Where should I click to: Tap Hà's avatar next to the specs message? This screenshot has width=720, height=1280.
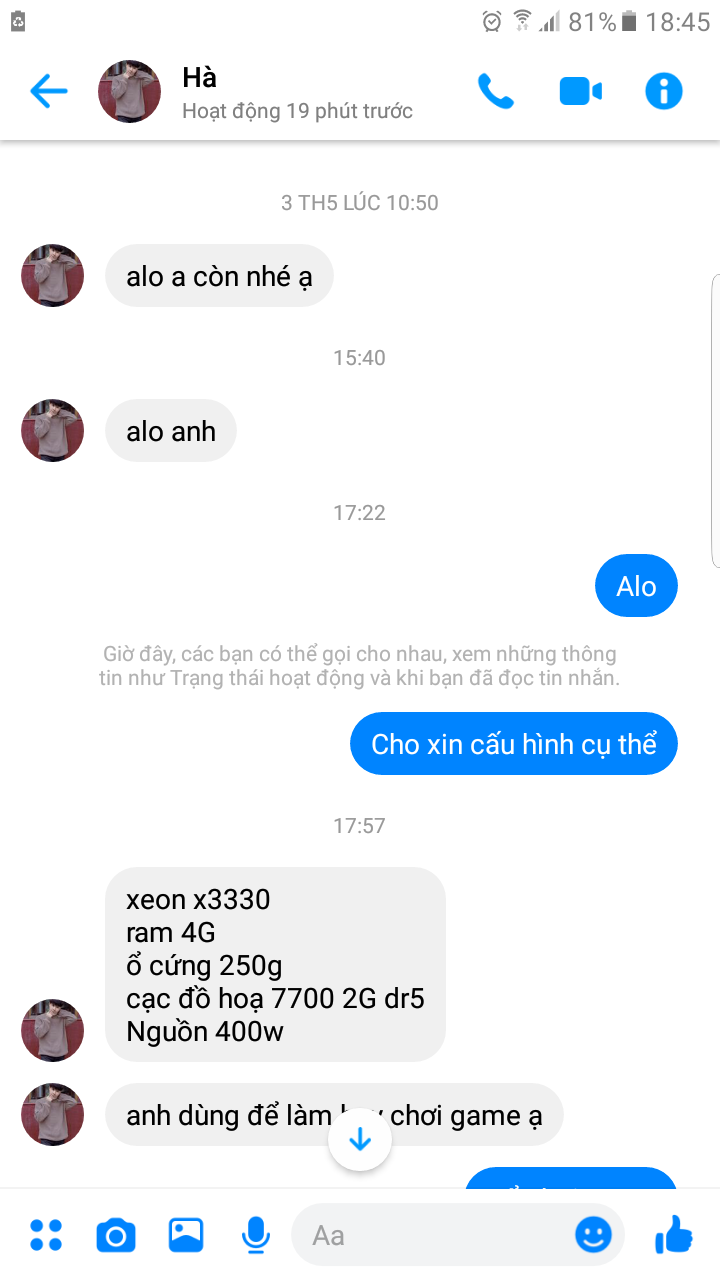click(x=52, y=1030)
